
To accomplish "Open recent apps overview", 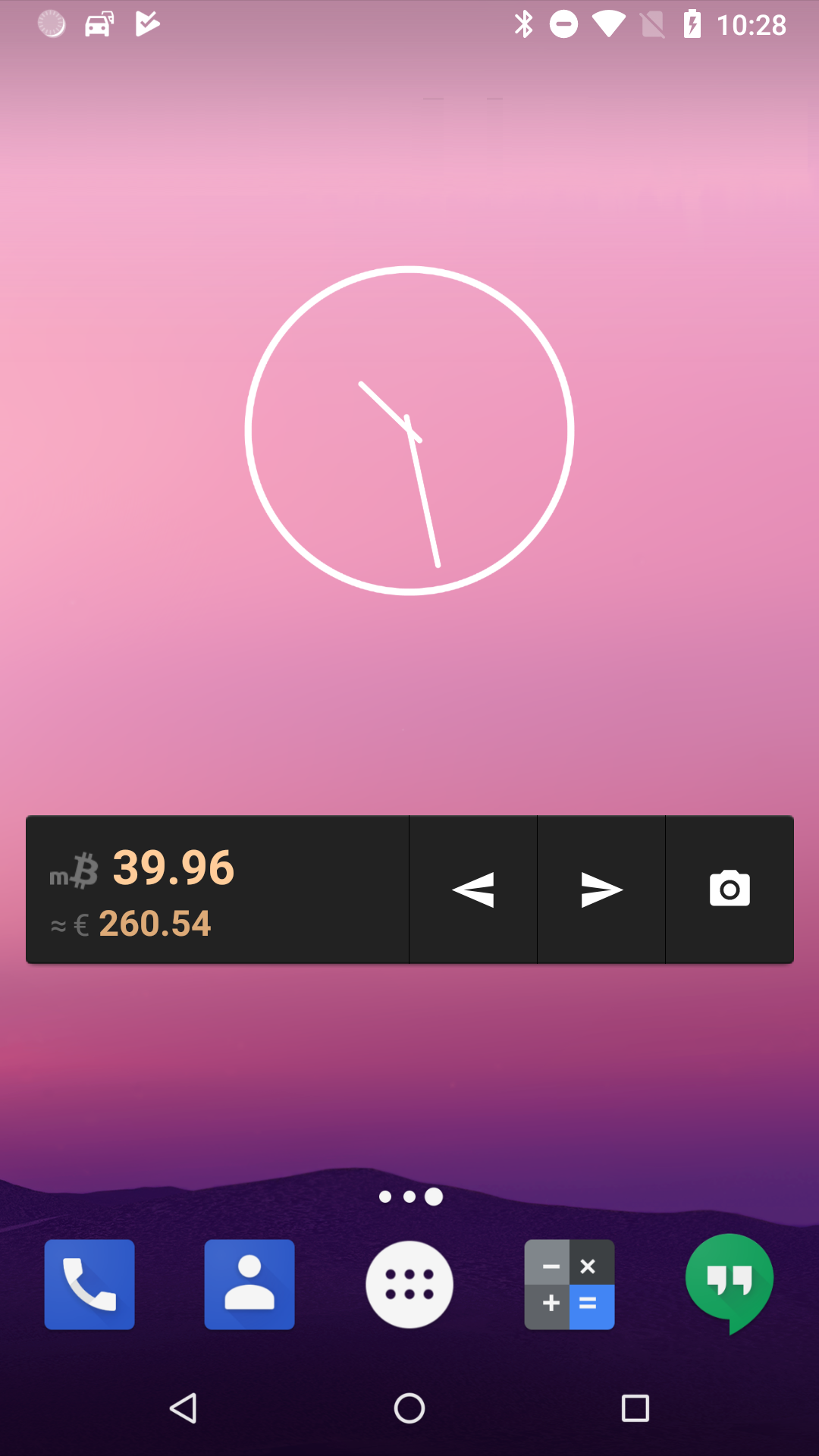I will [635, 1408].
